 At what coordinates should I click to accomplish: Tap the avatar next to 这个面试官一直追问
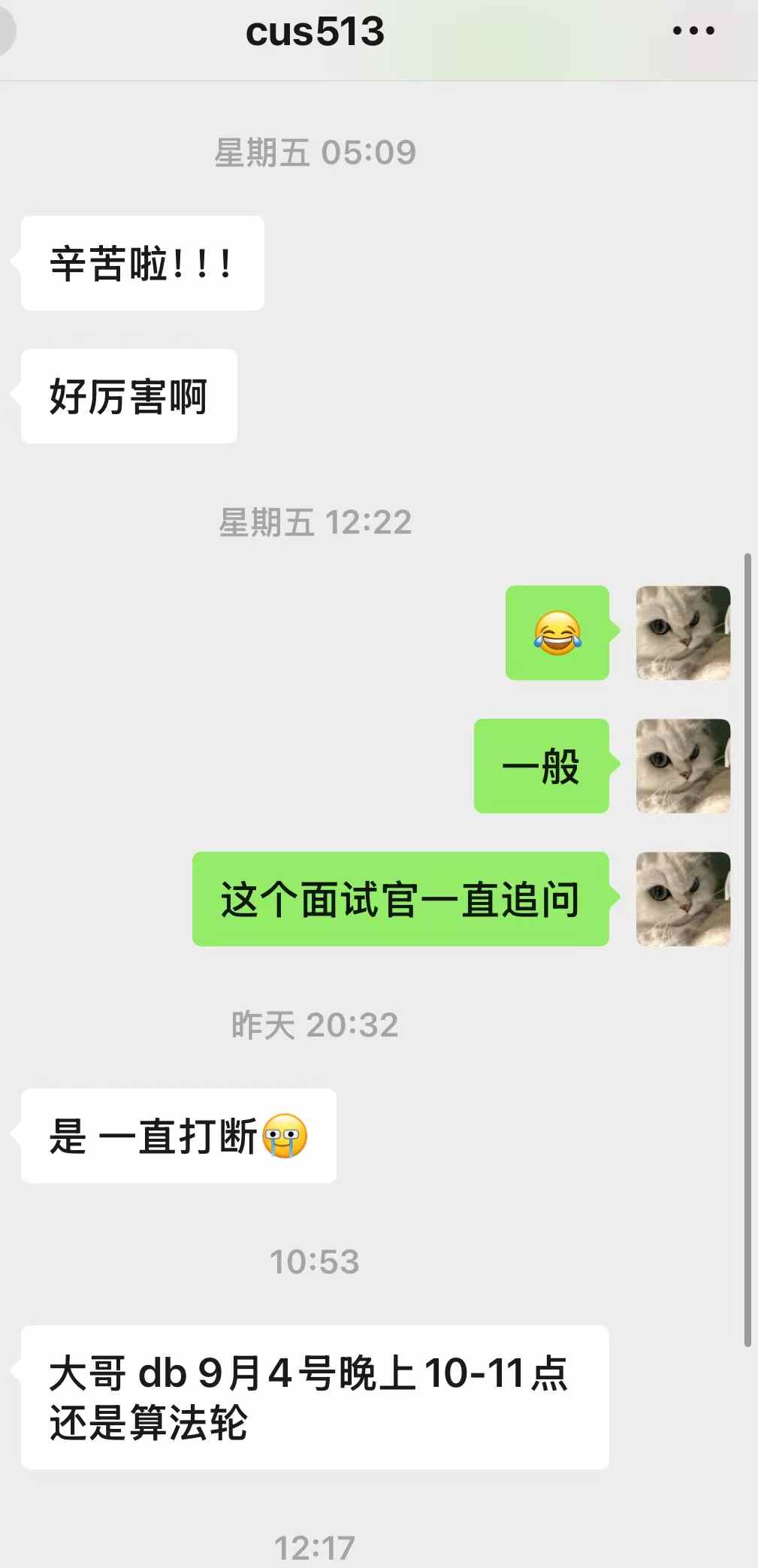(683, 899)
